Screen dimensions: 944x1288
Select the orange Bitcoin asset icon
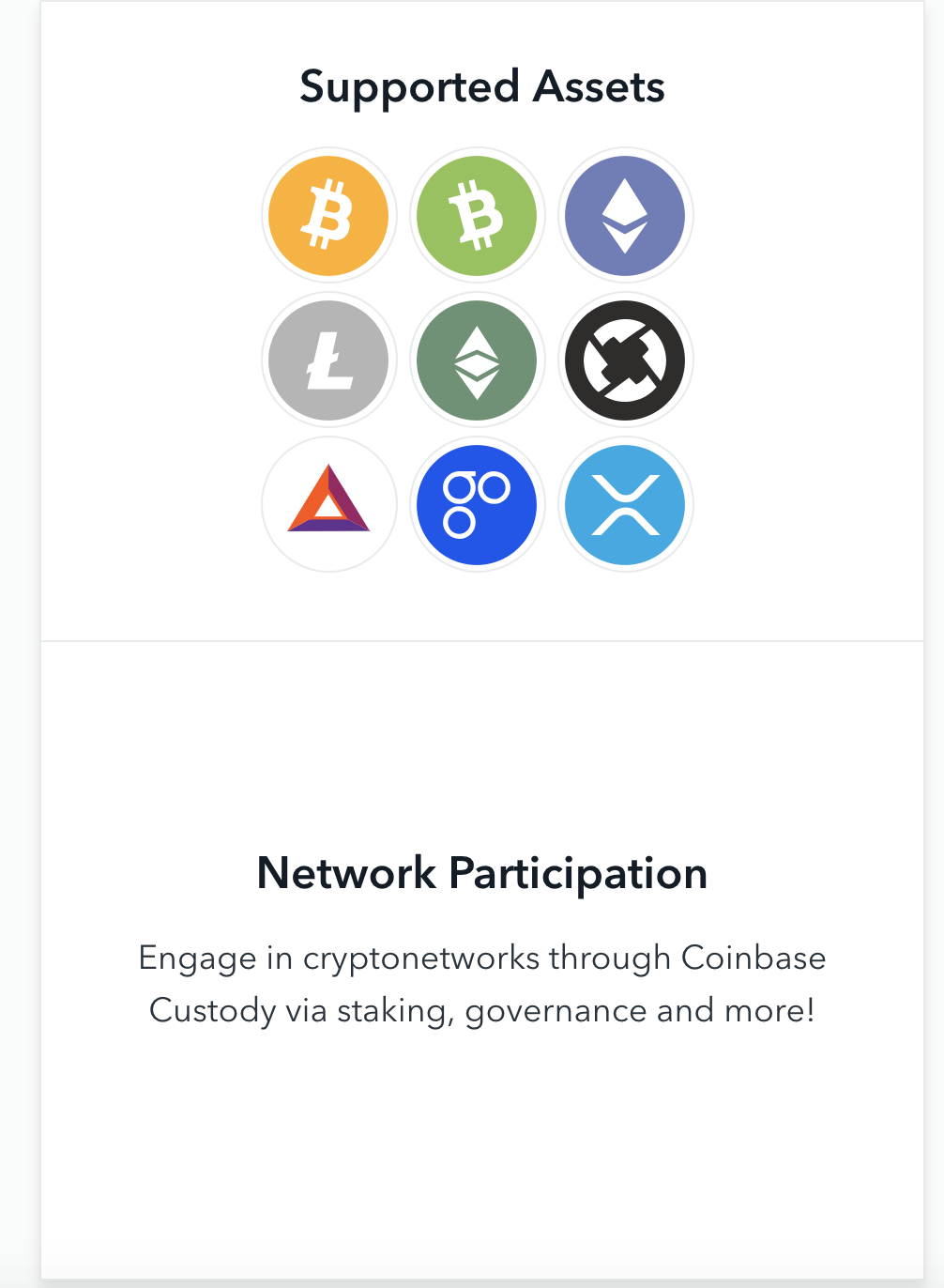point(328,215)
